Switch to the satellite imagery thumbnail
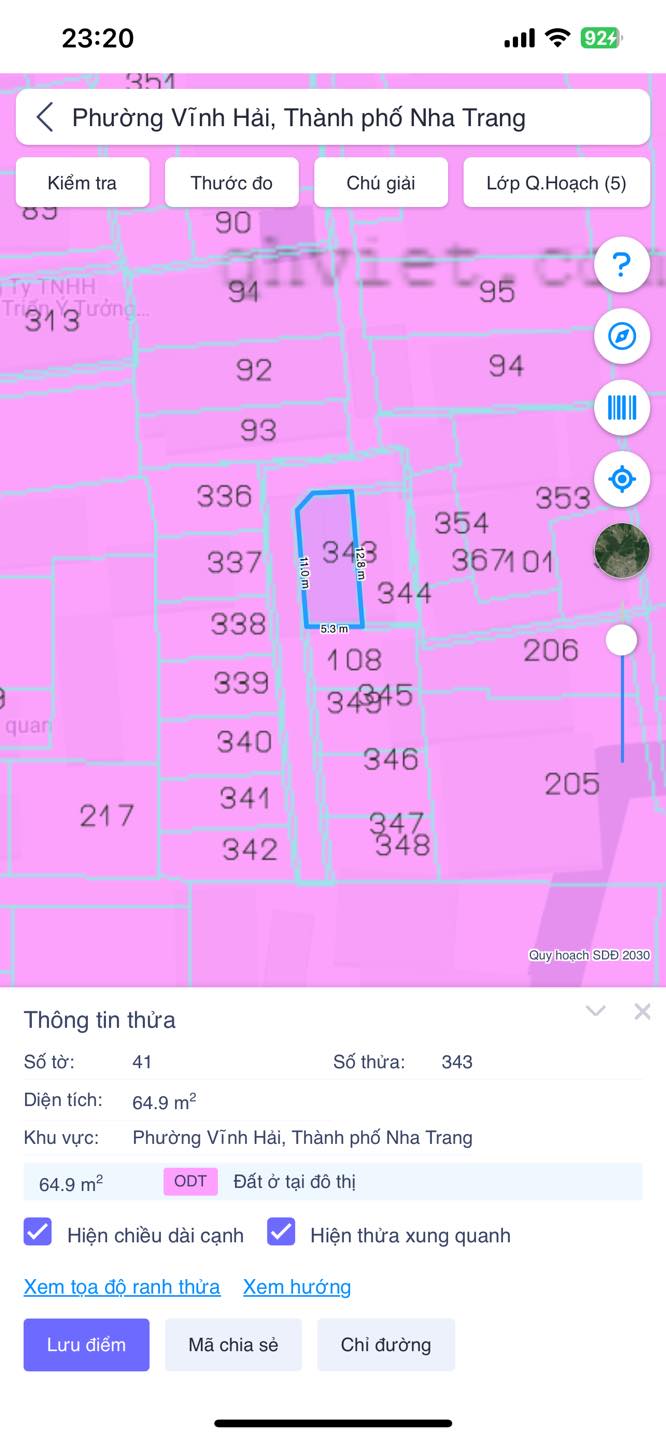Viewport: 666px width, 1440px height. click(x=622, y=550)
